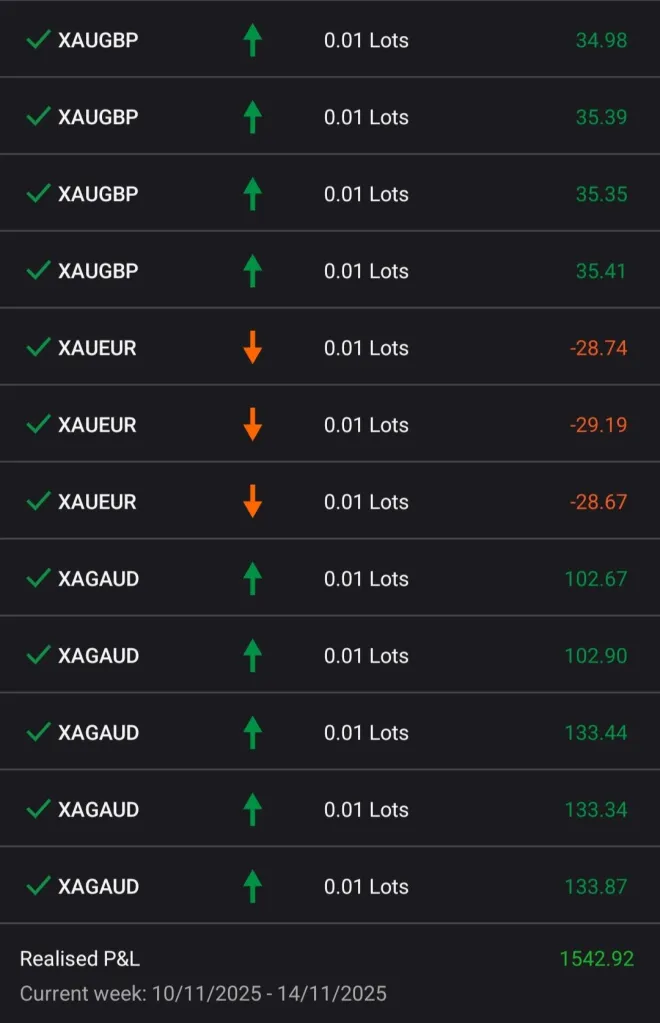View the XAGAUD trade showing 133.87
Screen dimensions: 660x1023
tap(330, 887)
